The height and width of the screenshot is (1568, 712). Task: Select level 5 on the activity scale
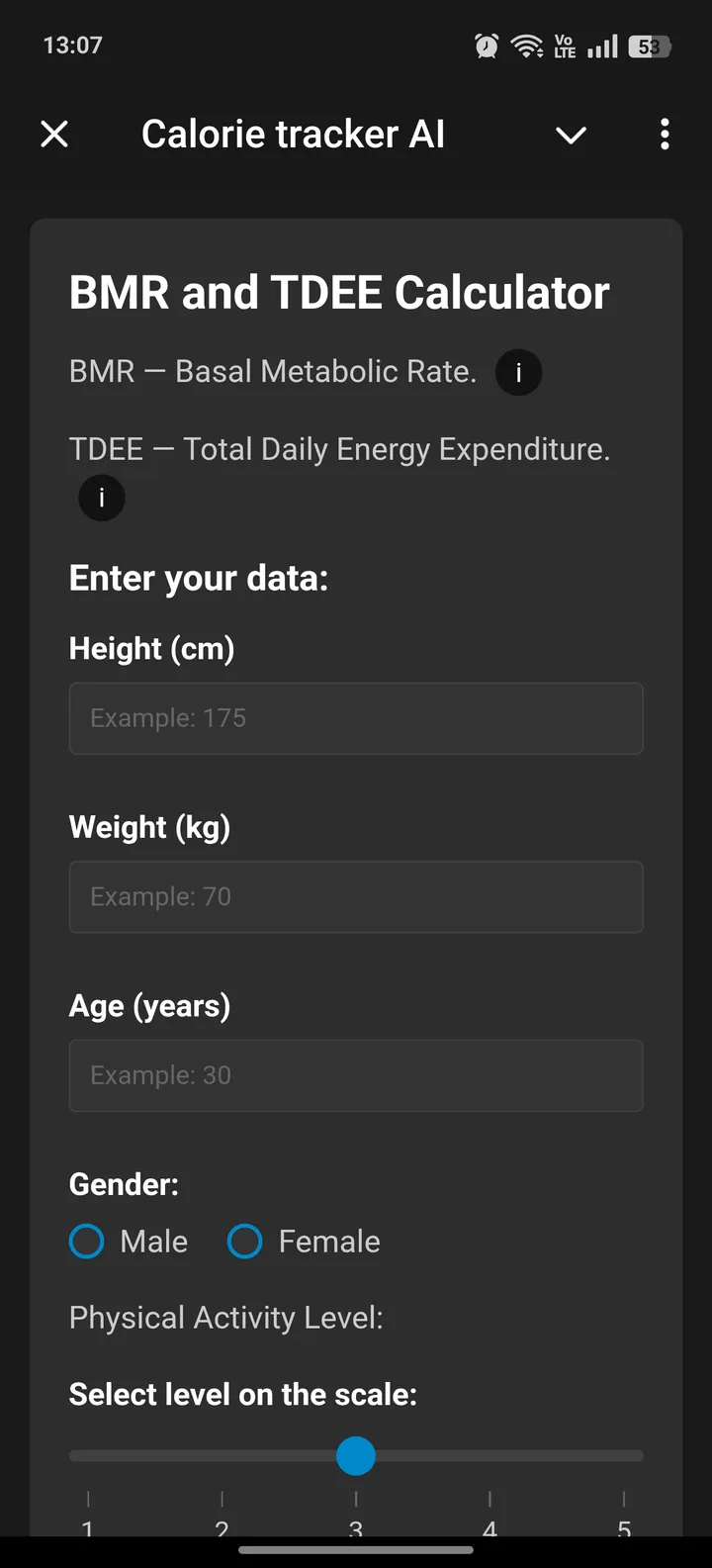(x=624, y=1455)
